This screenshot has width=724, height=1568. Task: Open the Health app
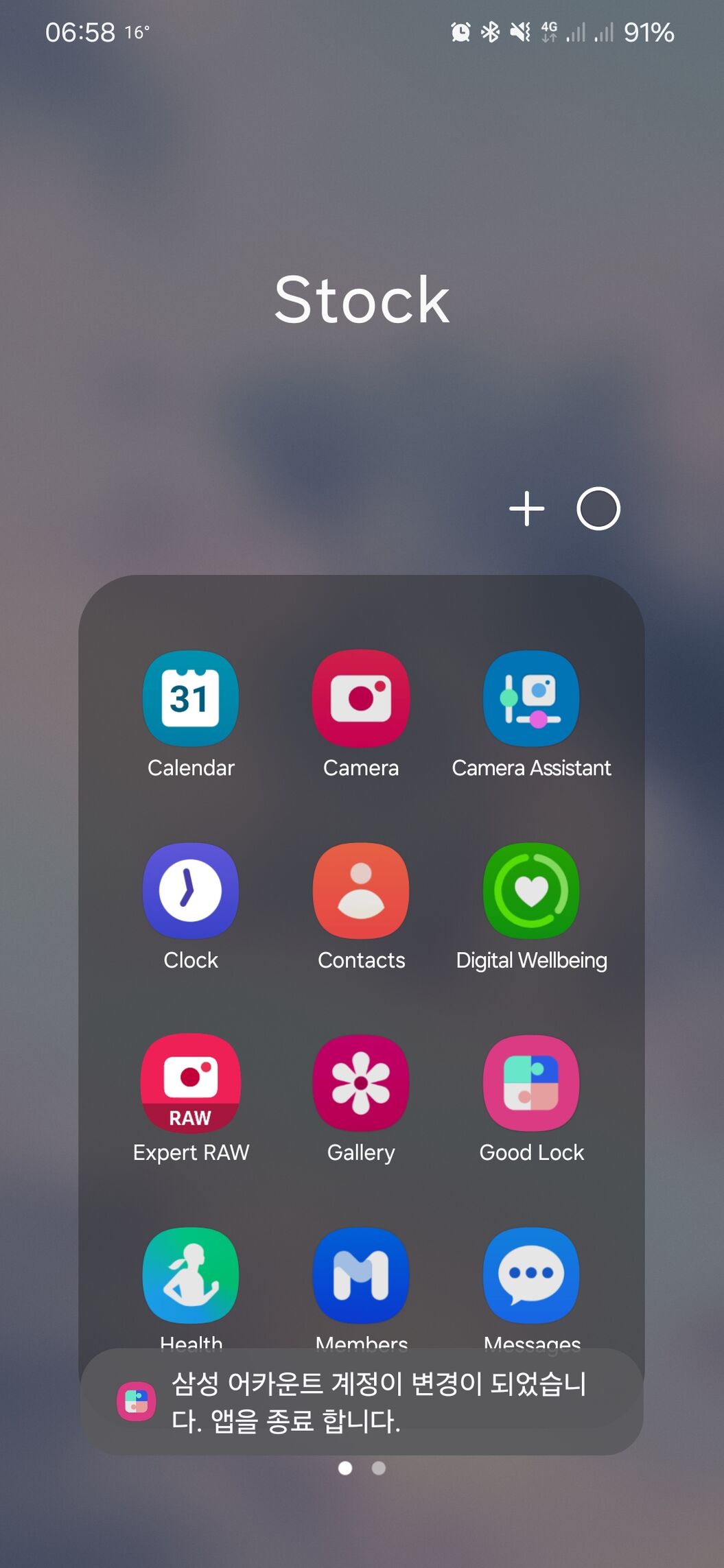coord(191,1275)
